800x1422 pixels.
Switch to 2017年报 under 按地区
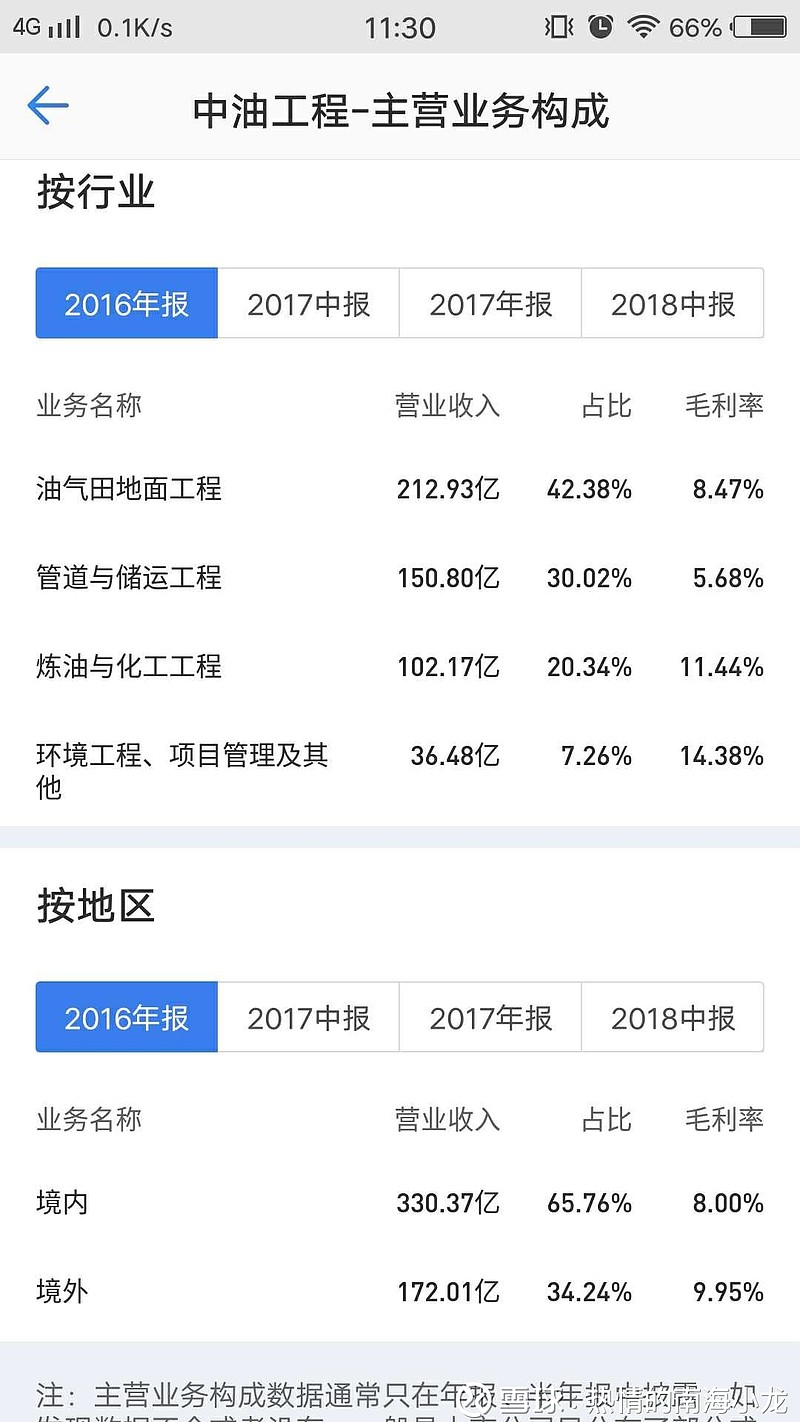click(x=491, y=1017)
